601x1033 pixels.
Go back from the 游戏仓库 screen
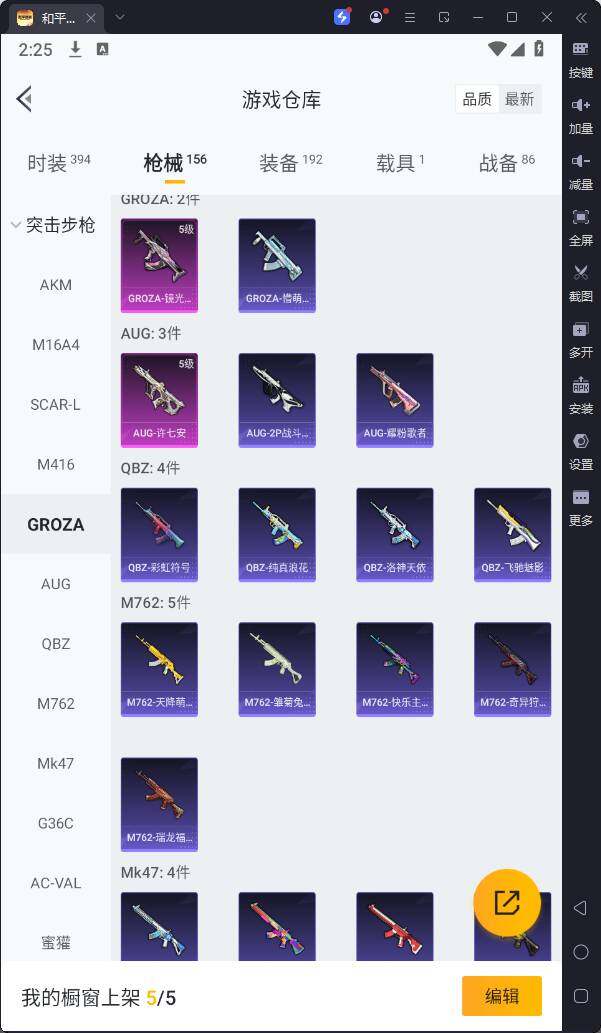pyautogui.click(x=25, y=98)
